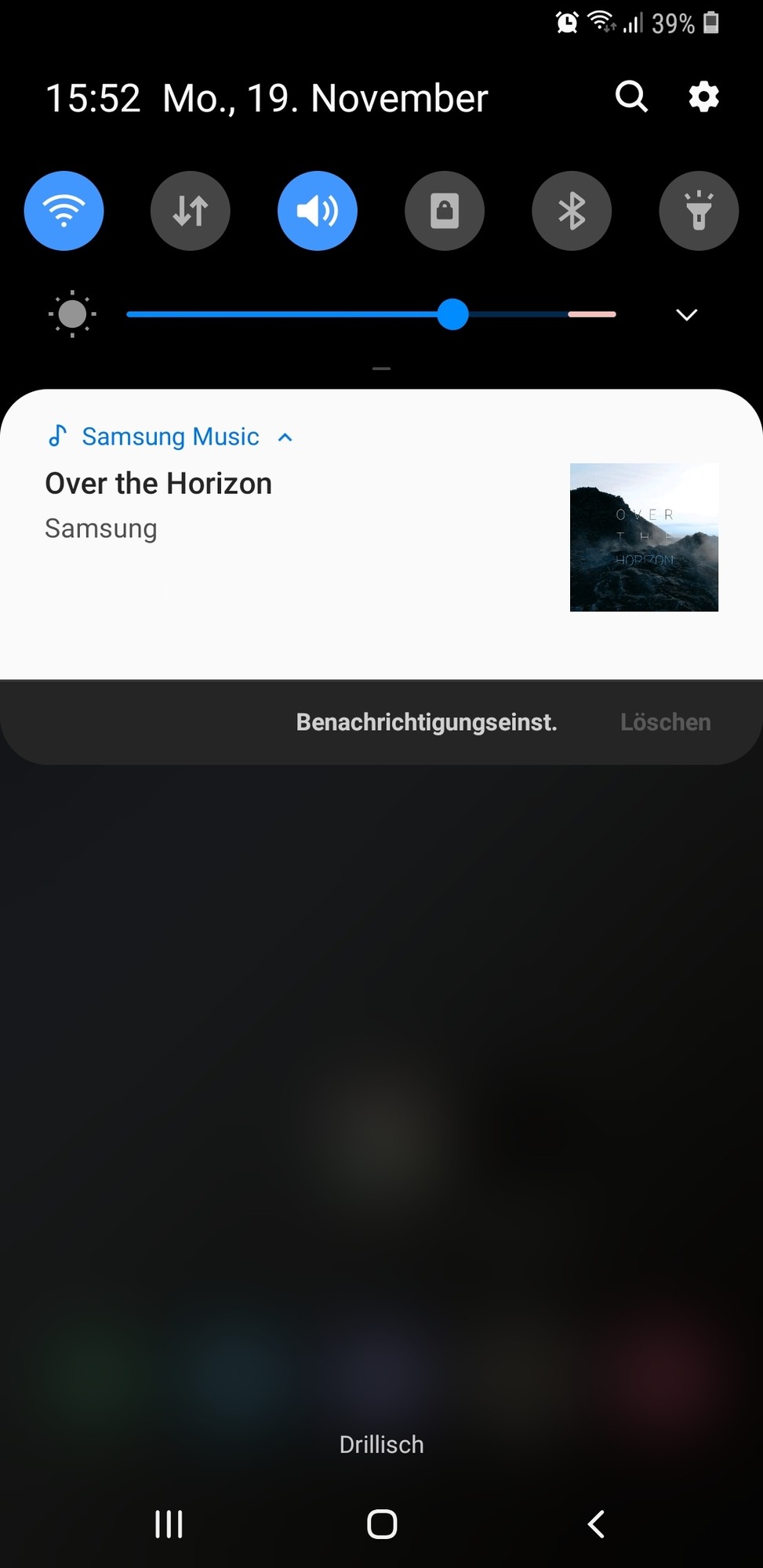Open the recent apps overview
763x1568 pixels.
[x=169, y=1524]
